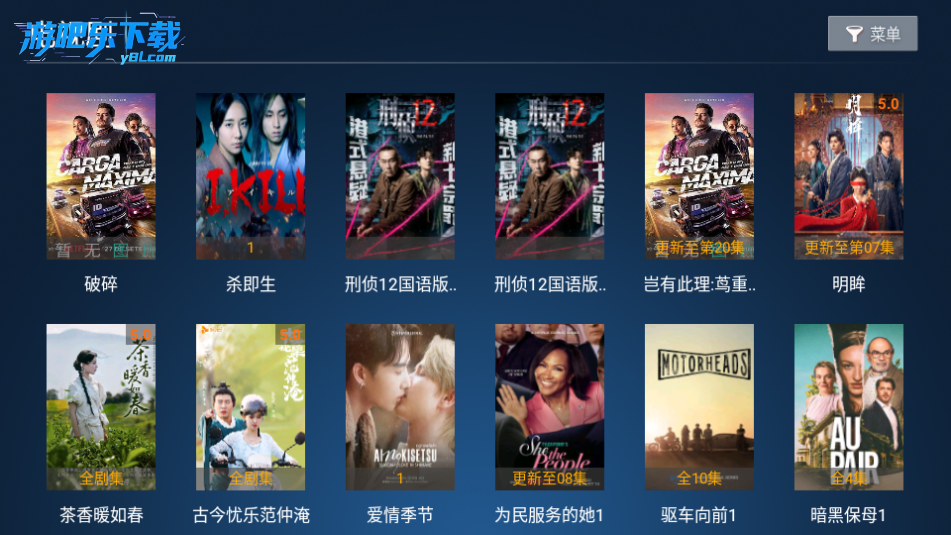
Task: Open the 爱情季节 poster
Action: 400,407
